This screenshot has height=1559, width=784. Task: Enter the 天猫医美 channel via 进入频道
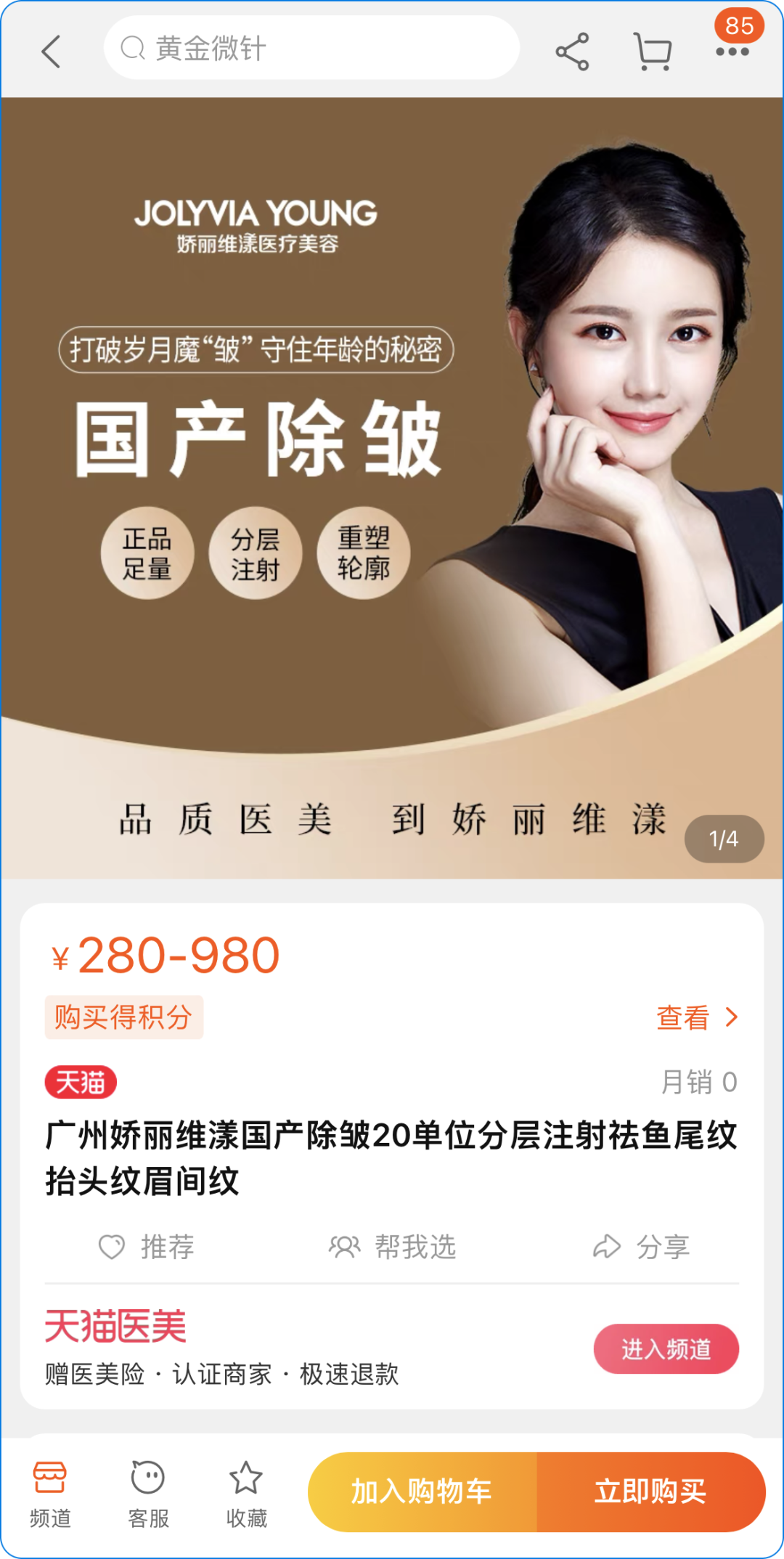[666, 1348]
